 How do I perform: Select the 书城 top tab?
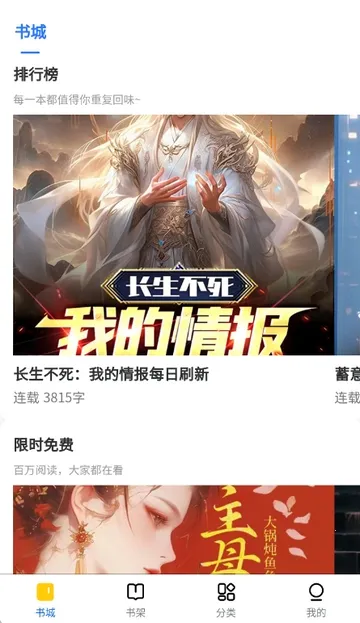(x=31, y=32)
